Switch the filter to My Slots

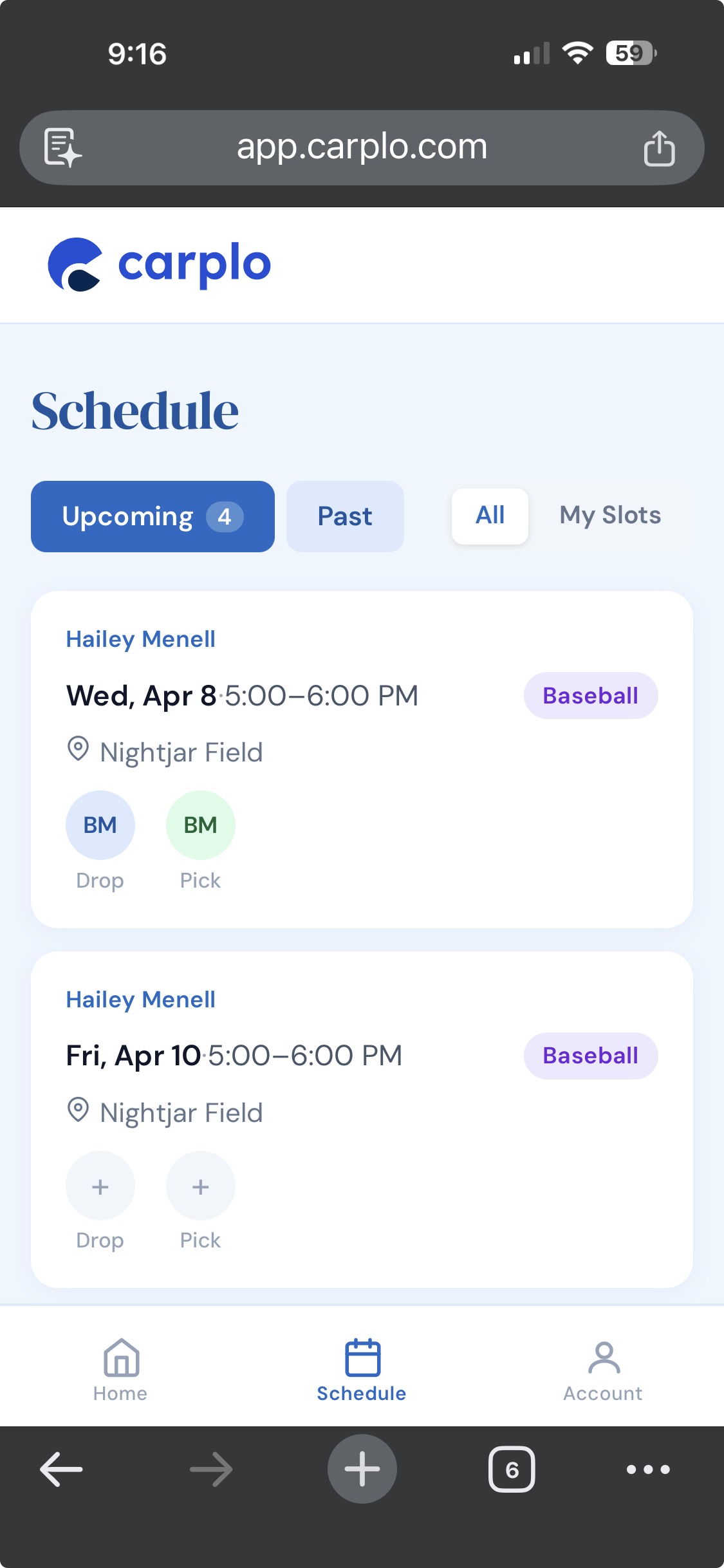click(x=610, y=515)
